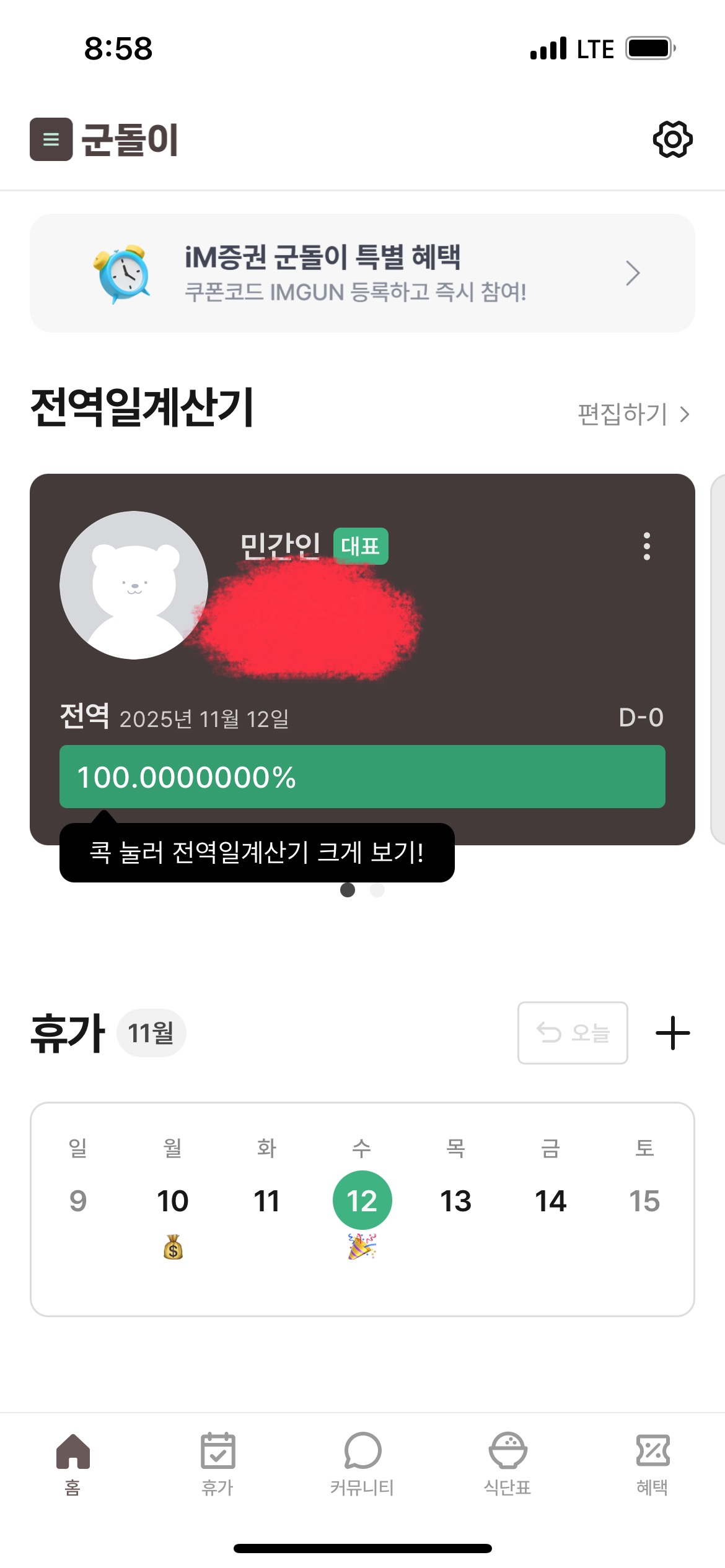The image size is (725, 1568).
Task: Add a new vacation with the plus icon
Action: pos(672,1033)
